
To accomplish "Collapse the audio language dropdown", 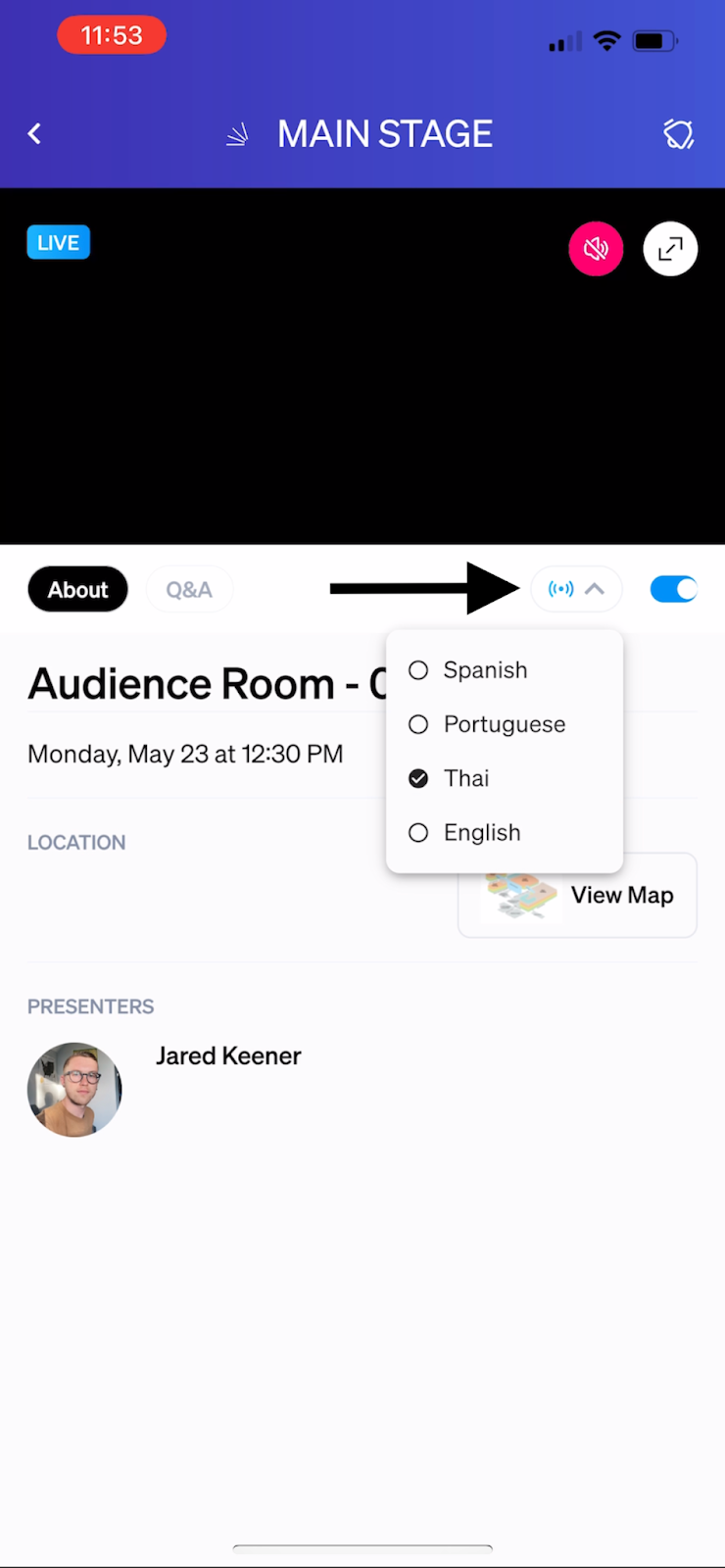I will [577, 589].
